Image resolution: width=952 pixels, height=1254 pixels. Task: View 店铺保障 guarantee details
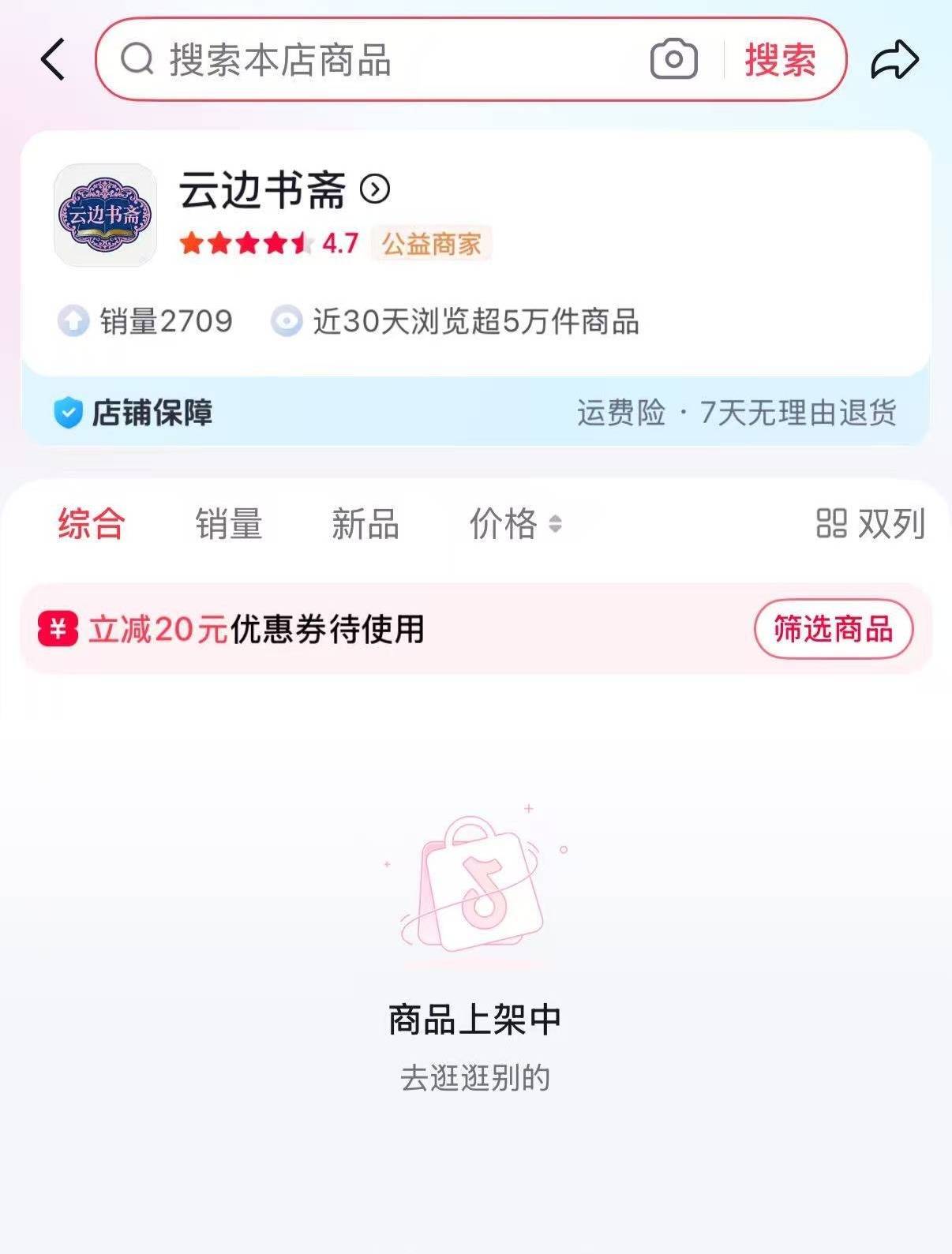click(474, 412)
